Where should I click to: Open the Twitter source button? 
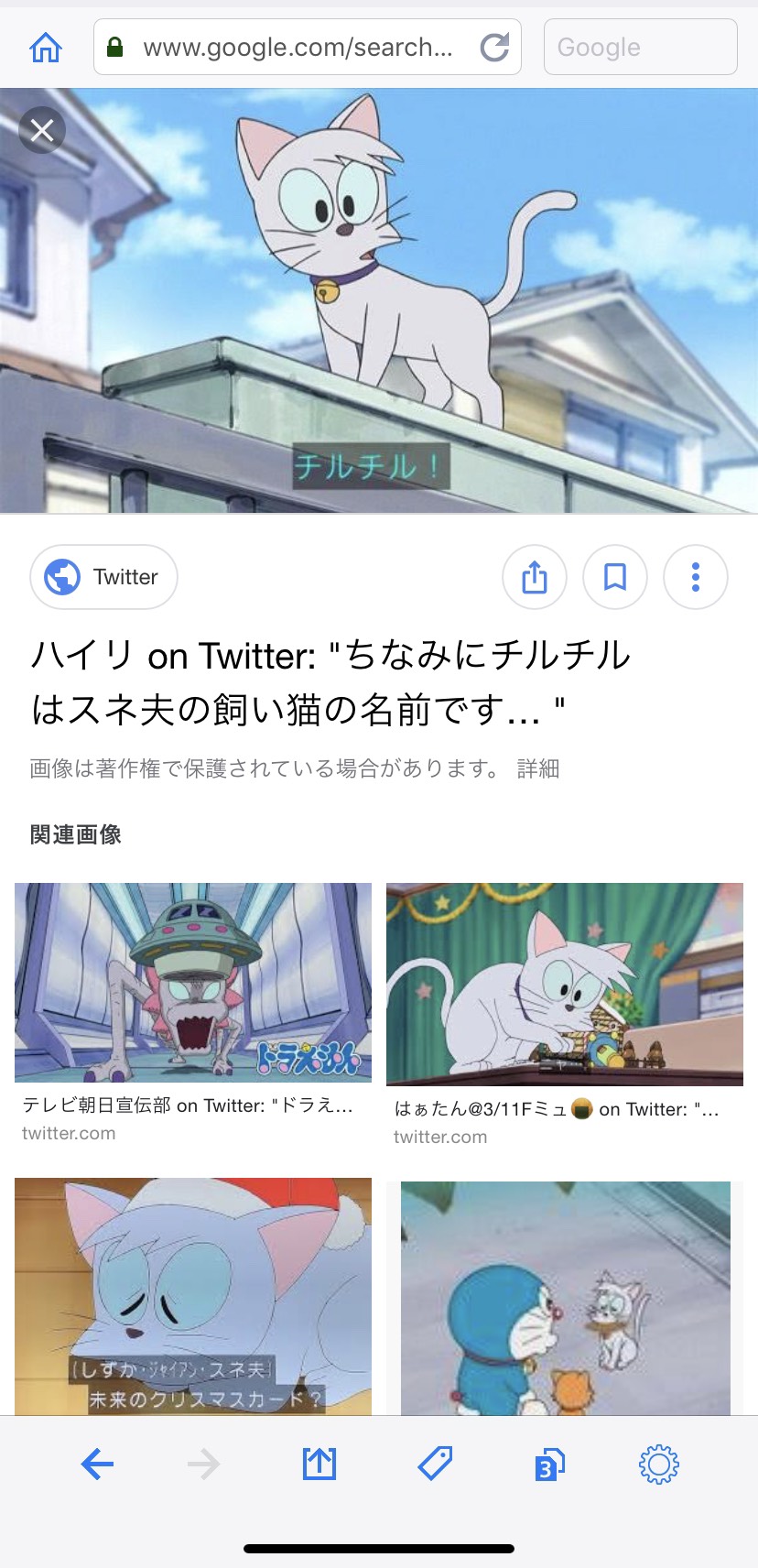click(104, 577)
